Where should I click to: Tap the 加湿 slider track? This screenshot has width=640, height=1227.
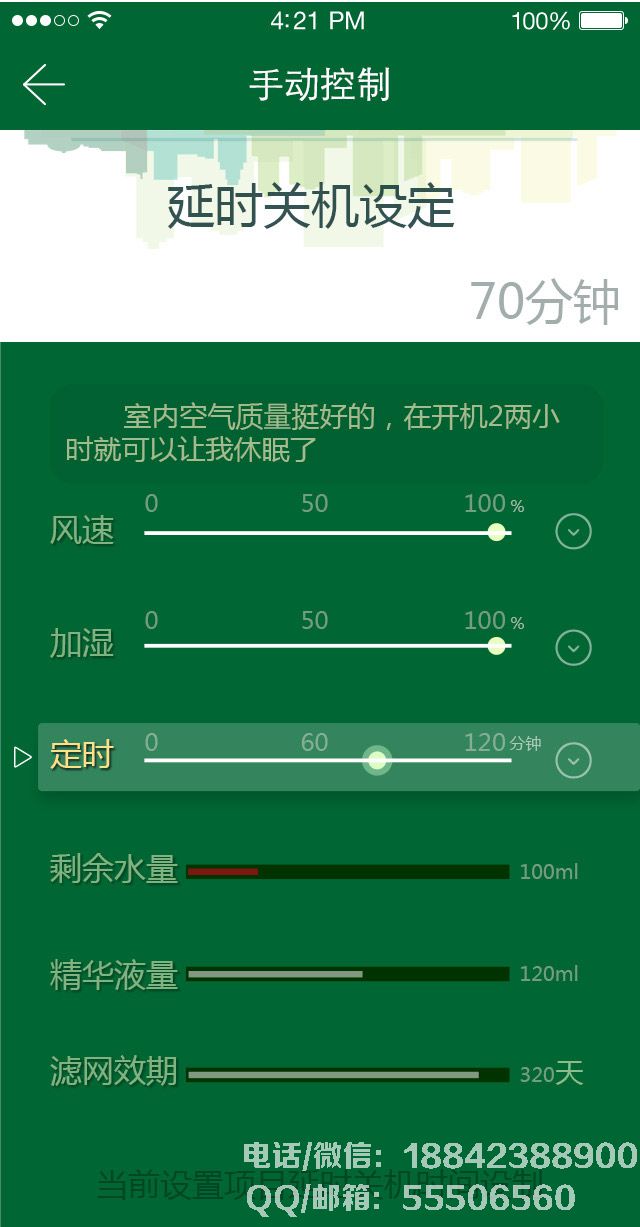[328, 646]
